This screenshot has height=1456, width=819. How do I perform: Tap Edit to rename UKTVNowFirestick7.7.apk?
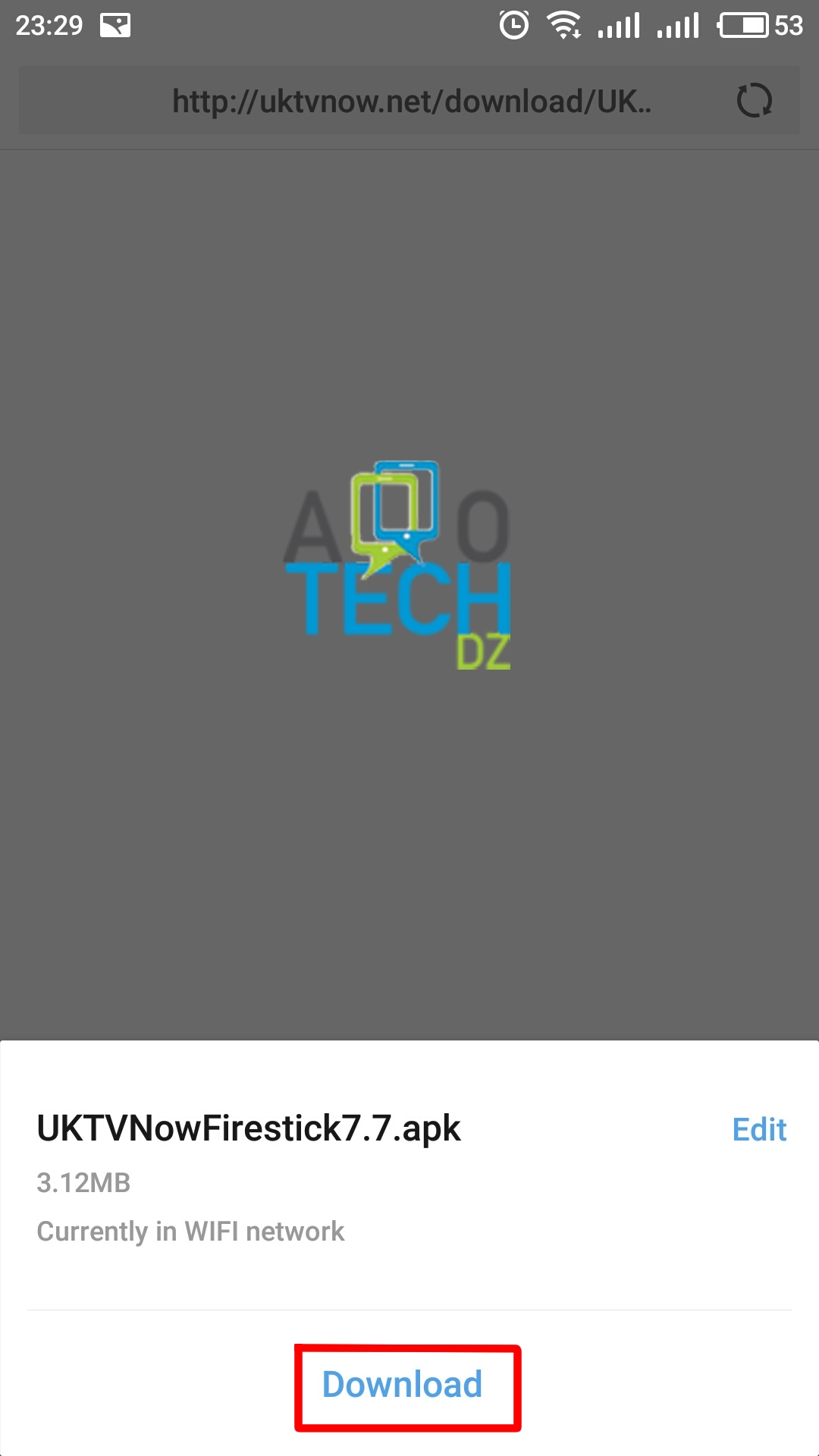point(758,1130)
